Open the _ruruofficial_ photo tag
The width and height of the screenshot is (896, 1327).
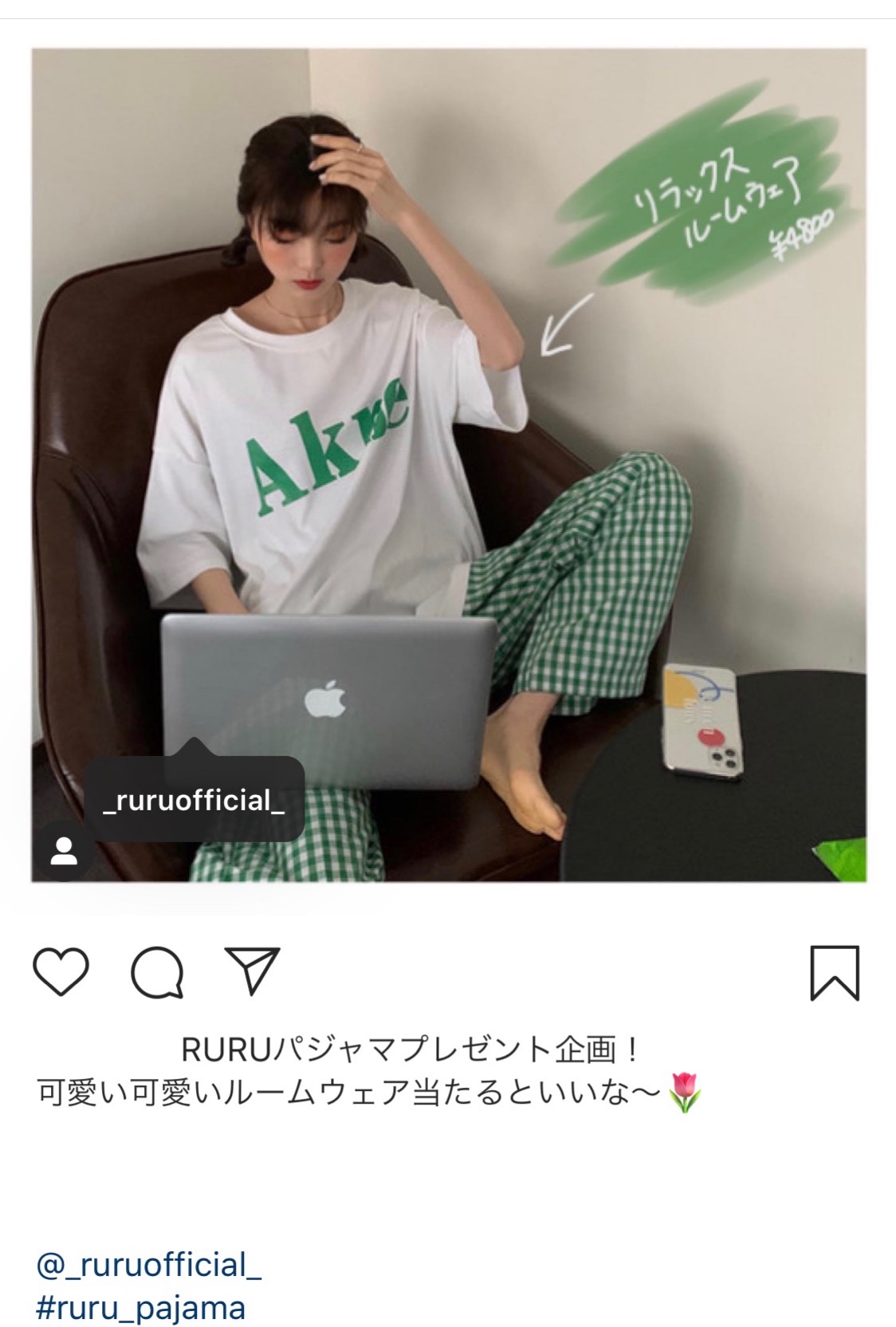[194, 800]
